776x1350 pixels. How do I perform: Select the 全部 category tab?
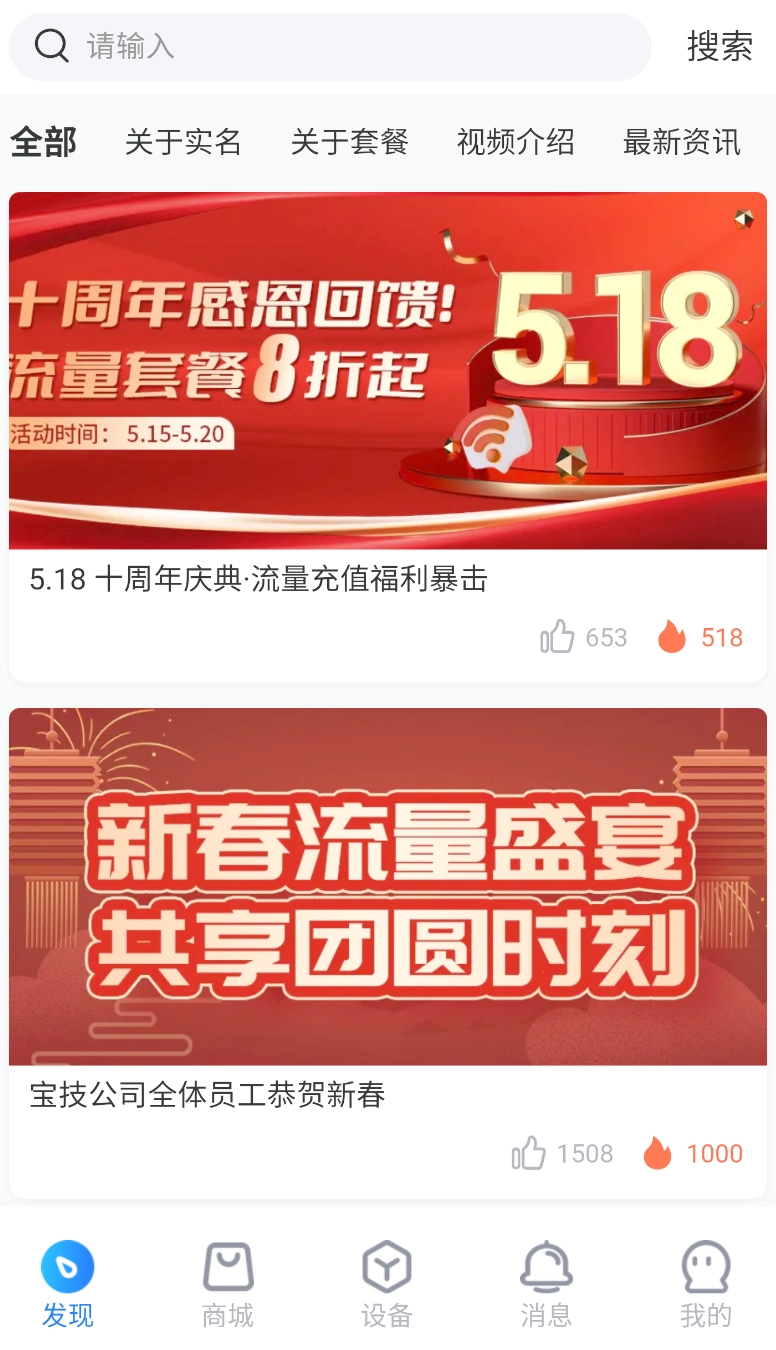44,142
